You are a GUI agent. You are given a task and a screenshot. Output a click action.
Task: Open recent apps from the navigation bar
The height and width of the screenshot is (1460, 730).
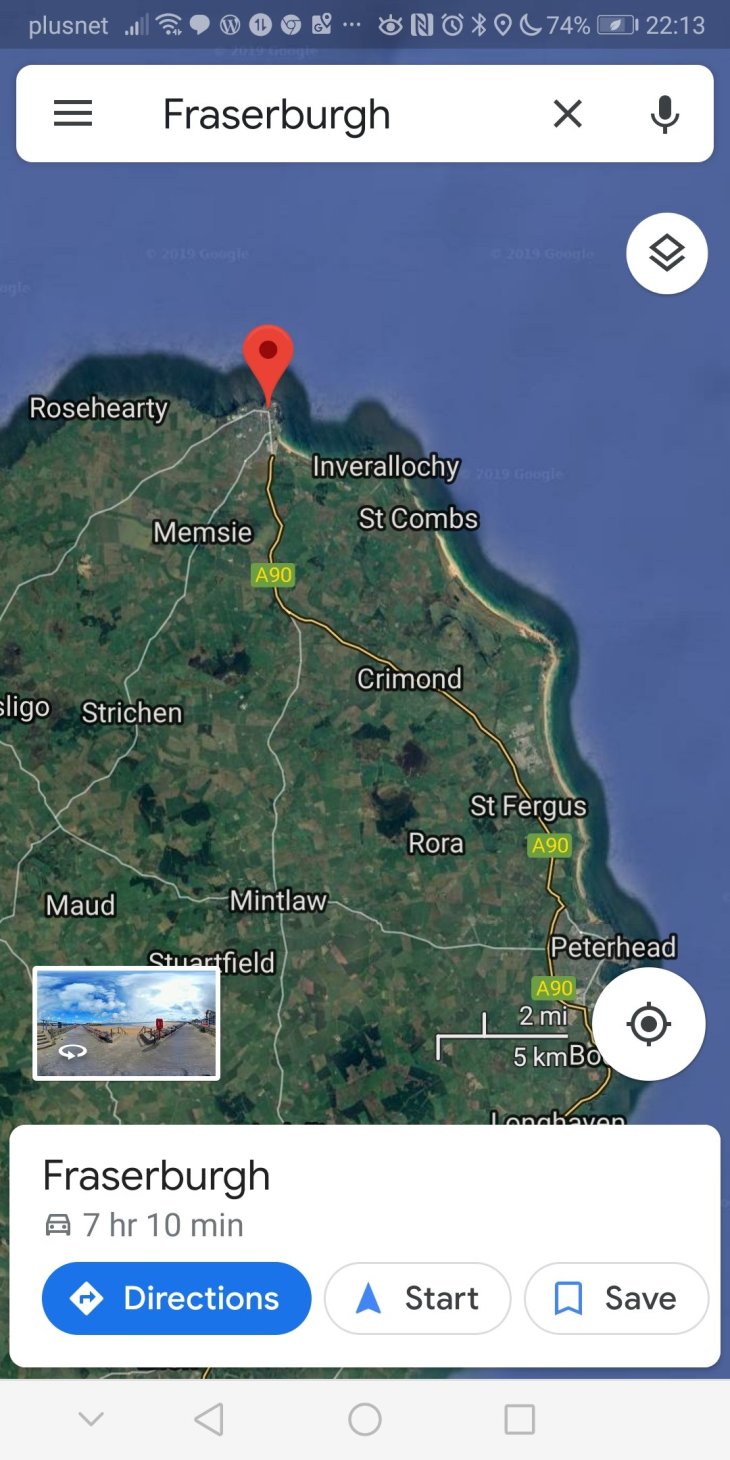[x=519, y=1419]
